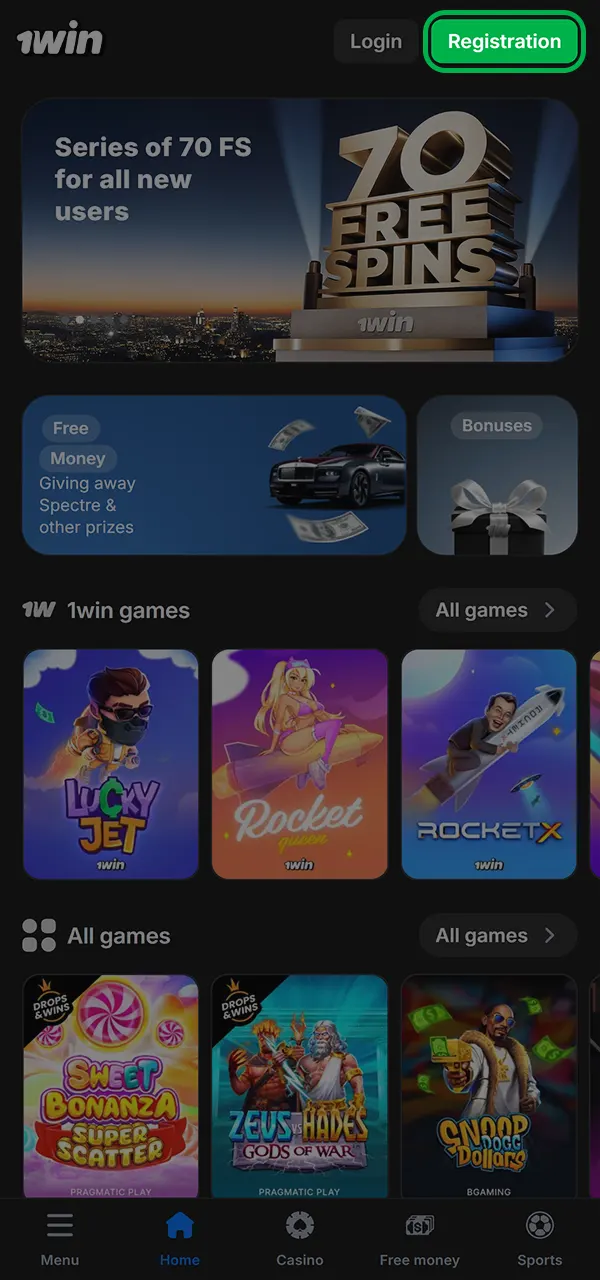View All games in the All games section
This screenshot has width=600, height=1280.
[x=497, y=936]
